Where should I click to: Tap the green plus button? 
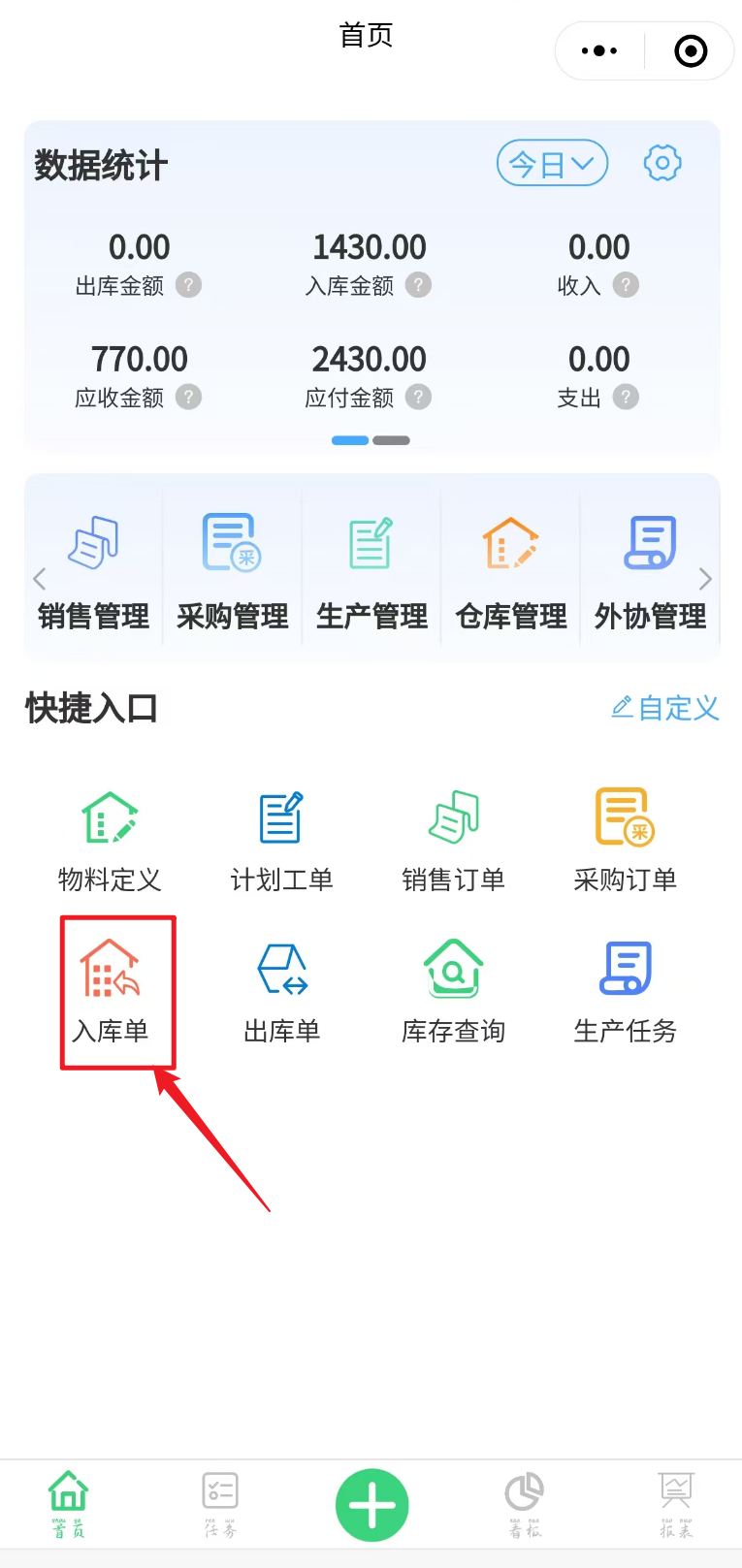tap(371, 1505)
